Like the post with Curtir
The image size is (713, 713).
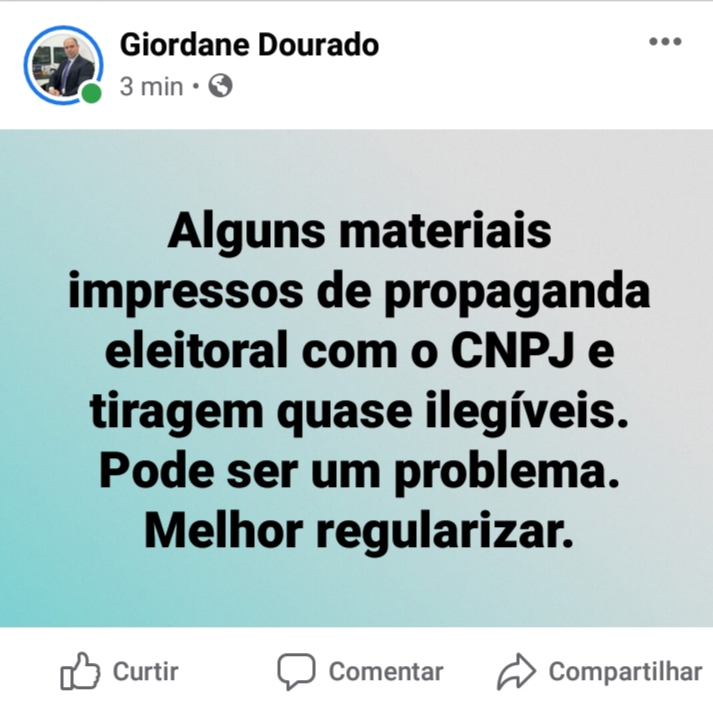click(x=119, y=671)
